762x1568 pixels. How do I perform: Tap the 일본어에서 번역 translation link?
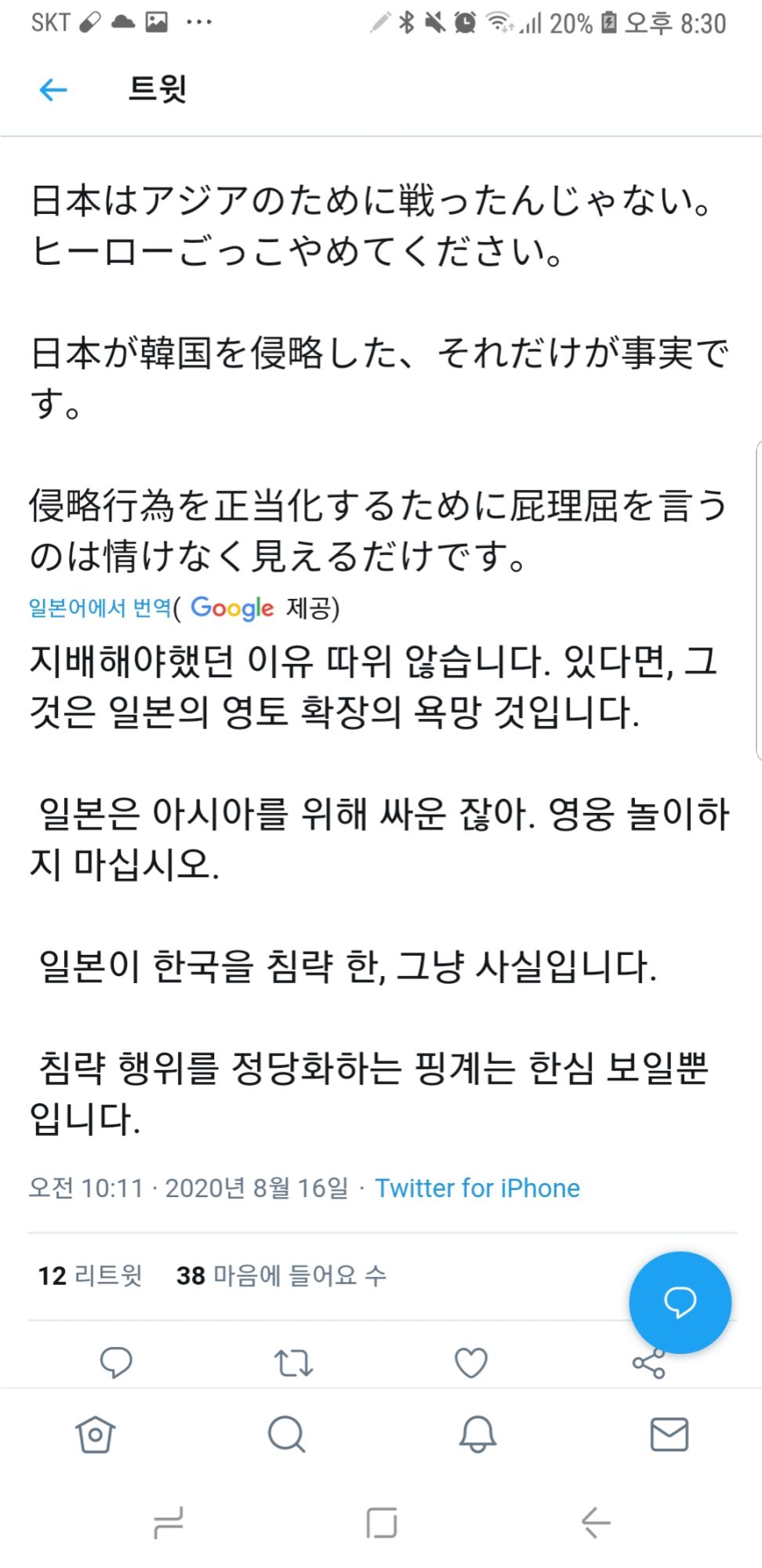pos(100,608)
